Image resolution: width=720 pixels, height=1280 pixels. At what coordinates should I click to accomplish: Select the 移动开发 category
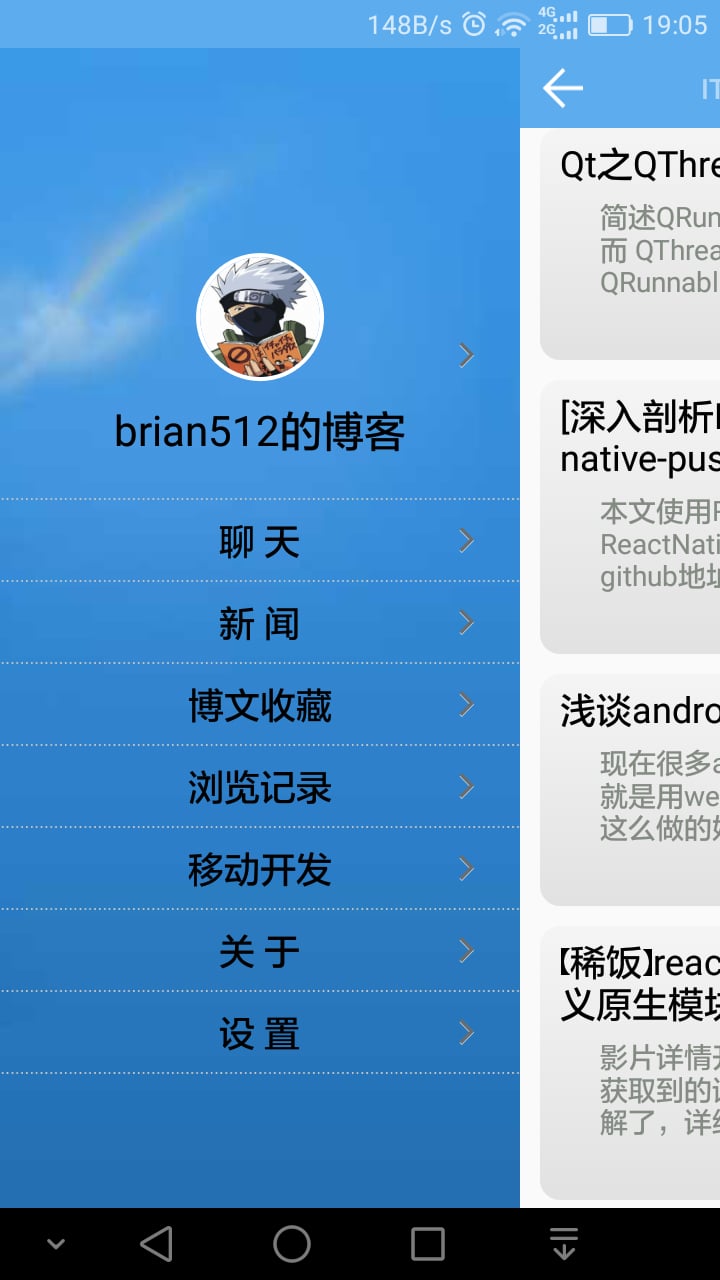pos(260,870)
